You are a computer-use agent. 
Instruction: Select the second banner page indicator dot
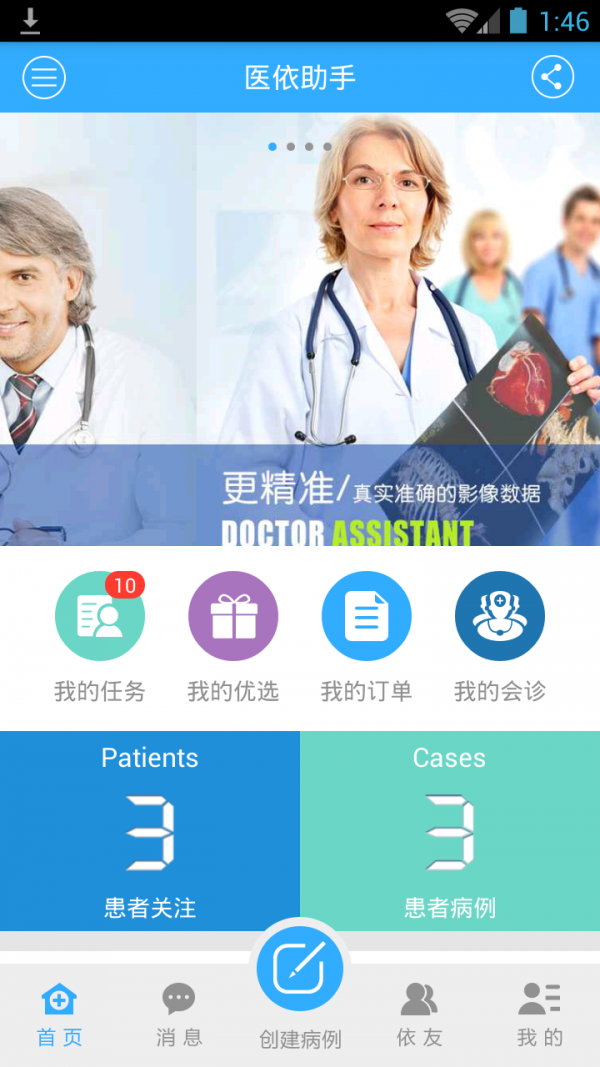291,146
